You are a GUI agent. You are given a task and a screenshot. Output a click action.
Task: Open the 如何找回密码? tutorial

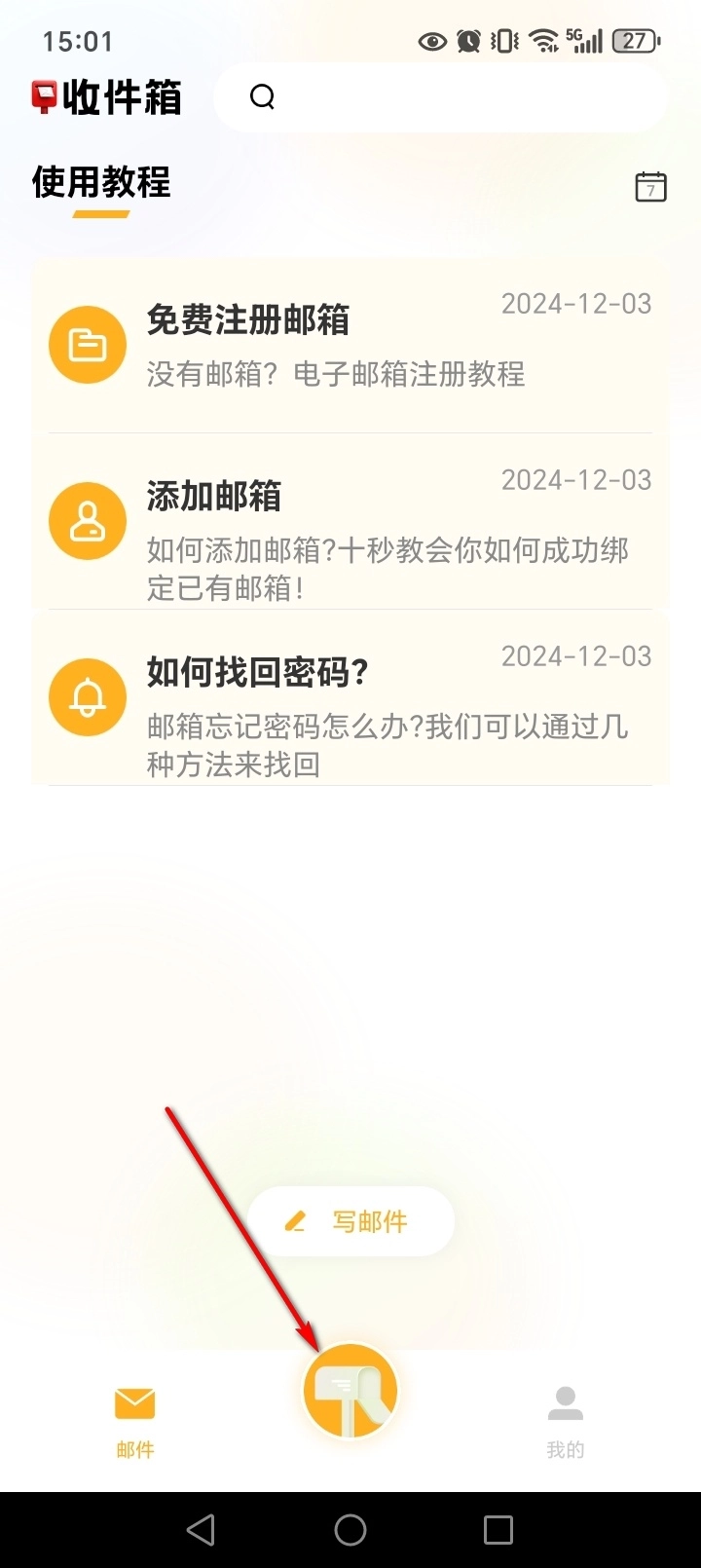[x=350, y=699]
